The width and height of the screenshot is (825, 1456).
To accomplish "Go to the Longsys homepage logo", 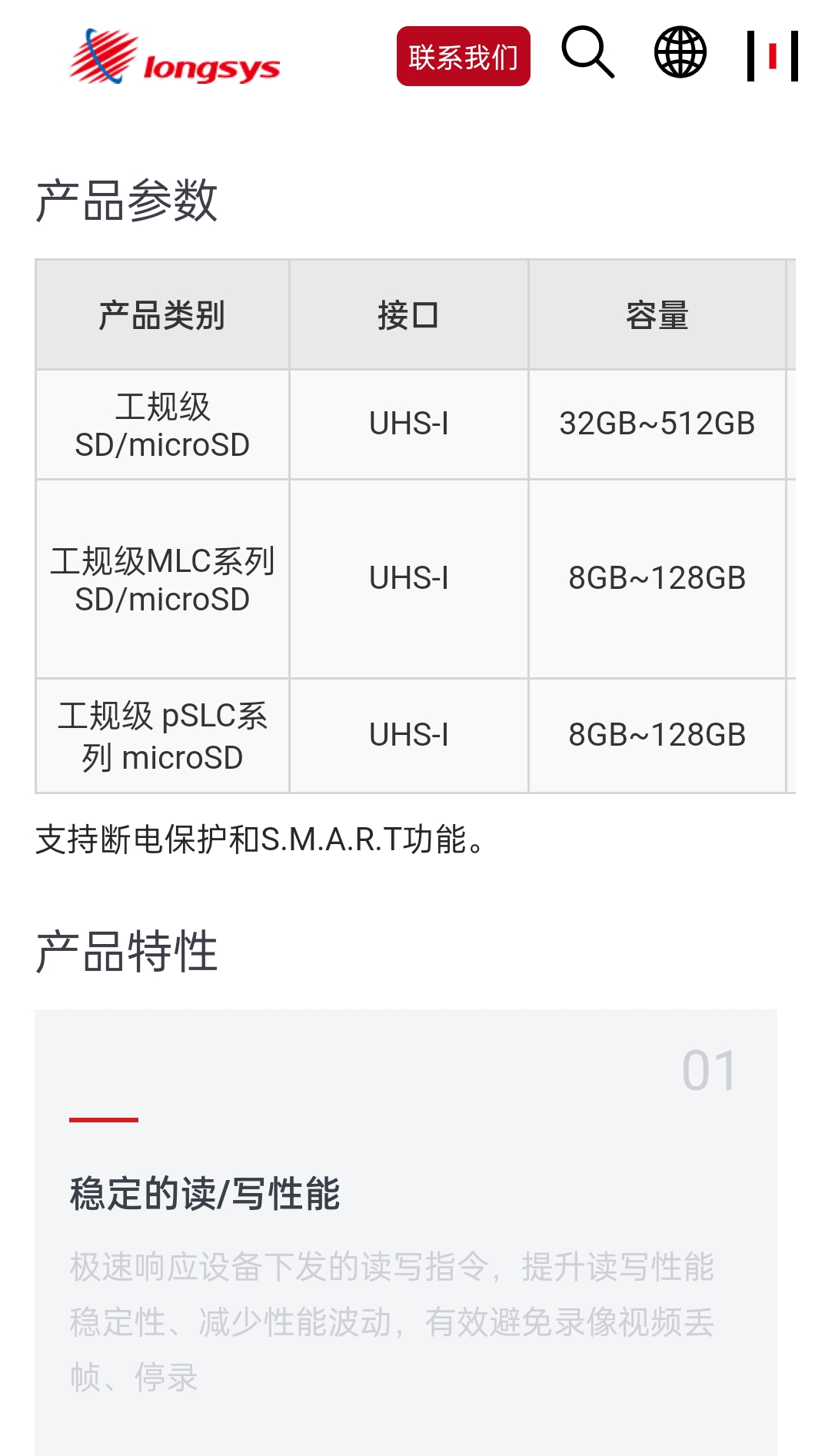I will (x=175, y=57).
